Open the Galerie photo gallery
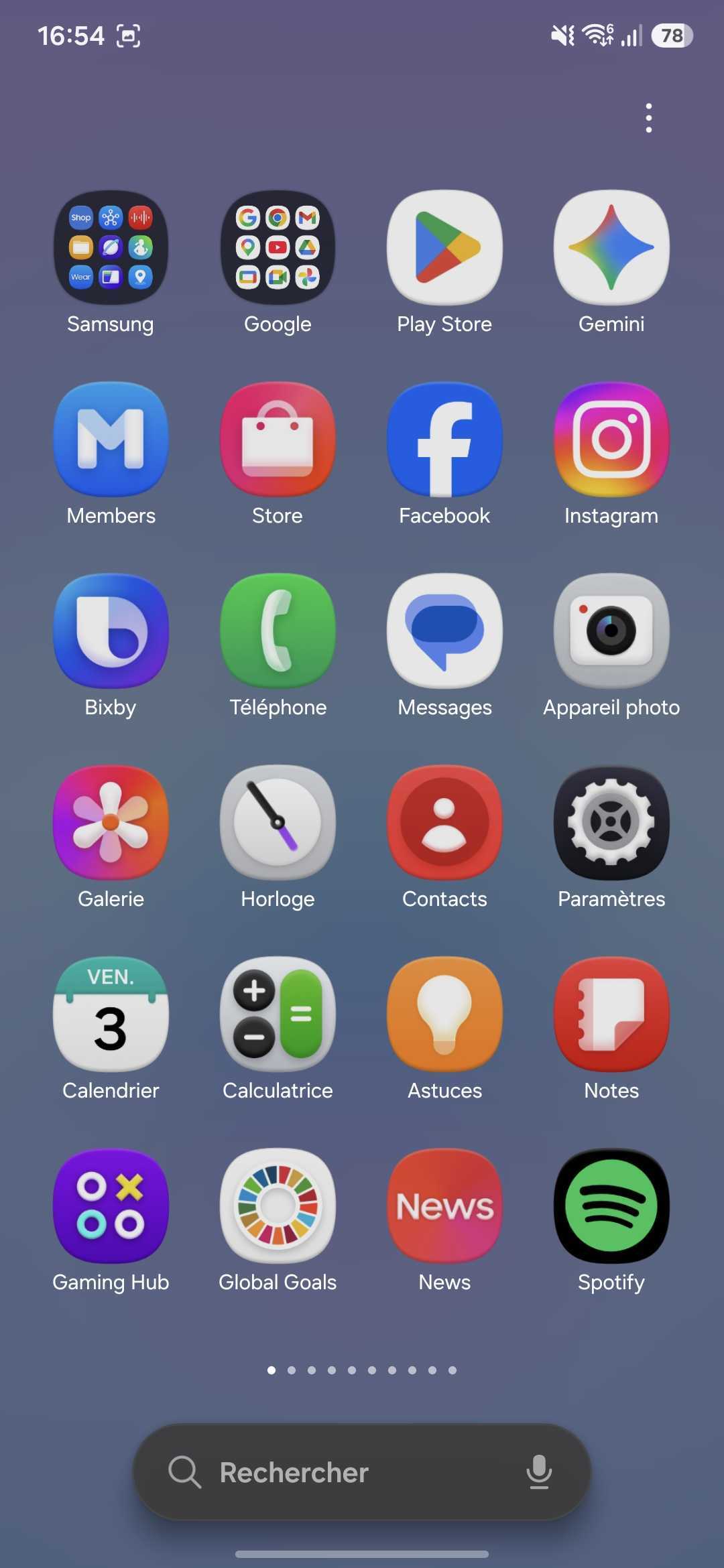The width and height of the screenshot is (724, 1568). pyautogui.click(x=111, y=822)
